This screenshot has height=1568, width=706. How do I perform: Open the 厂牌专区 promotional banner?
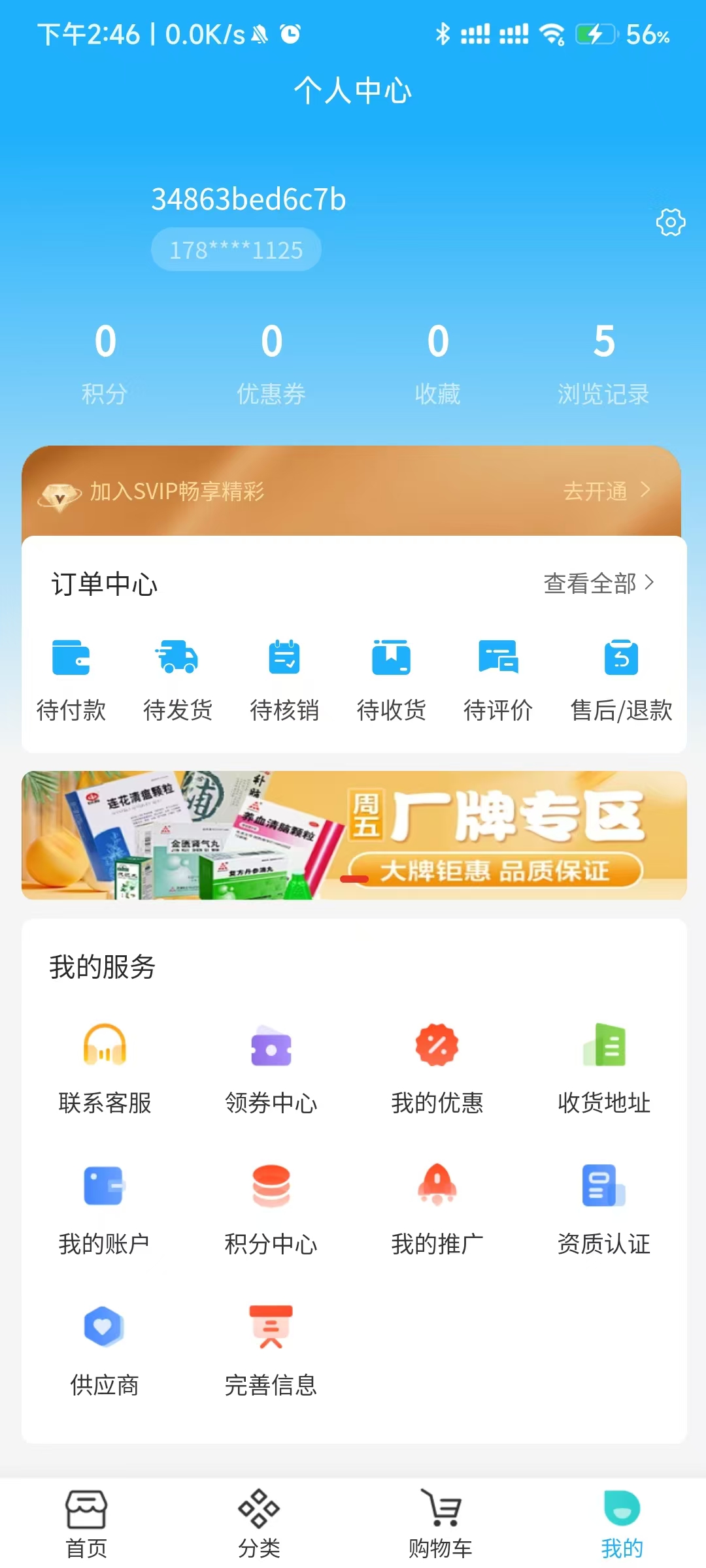click(x=354, y=835)
